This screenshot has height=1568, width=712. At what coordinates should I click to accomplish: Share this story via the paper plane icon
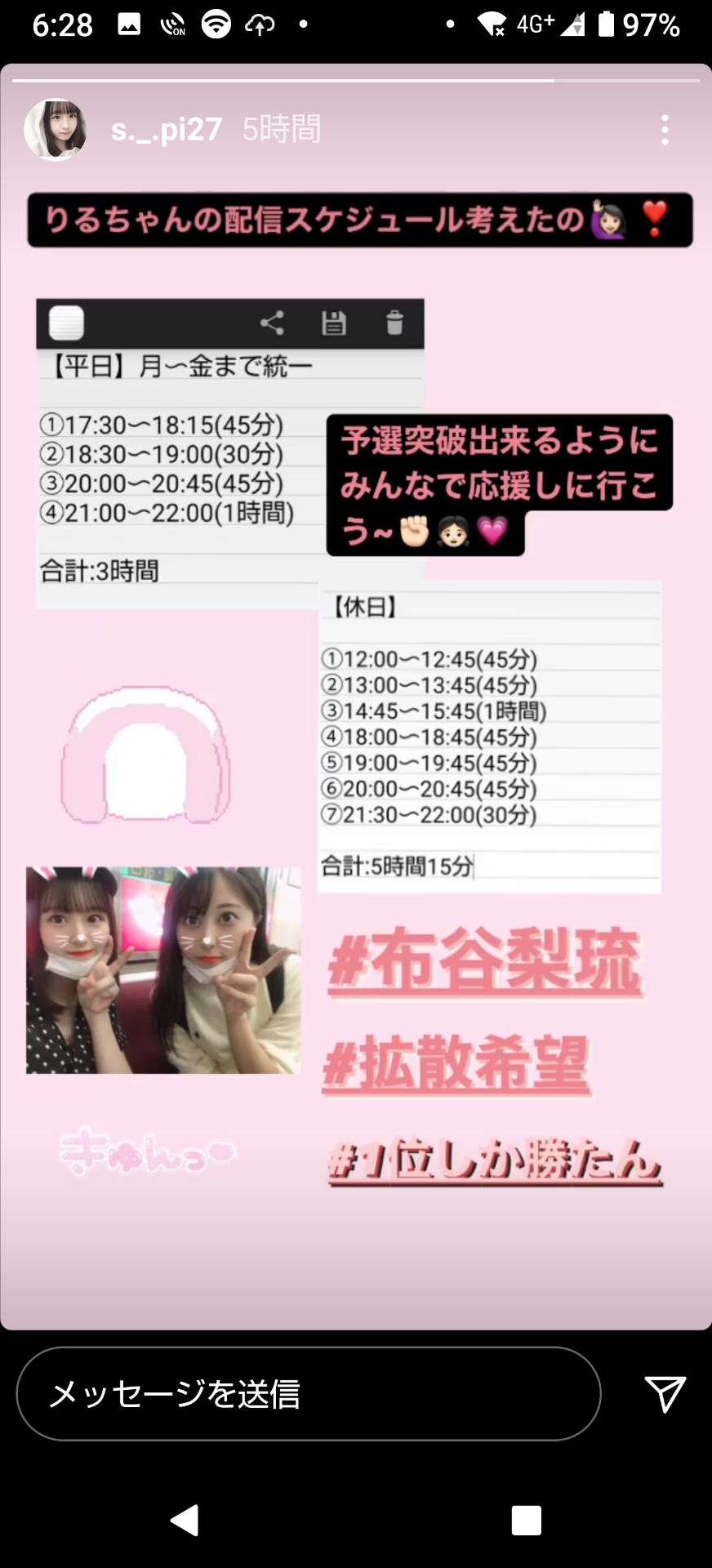pyautogui.click(x=665, y=1393)
